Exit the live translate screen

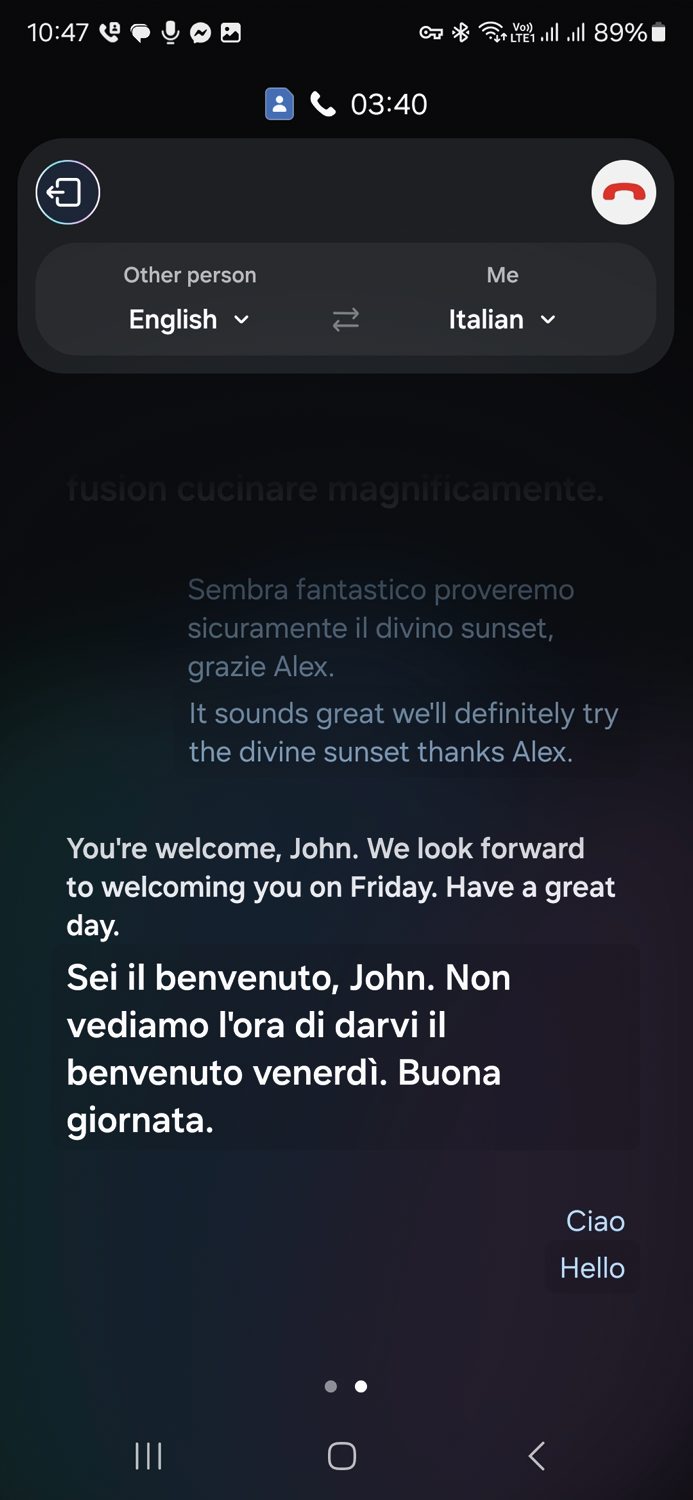pos(67,192)
